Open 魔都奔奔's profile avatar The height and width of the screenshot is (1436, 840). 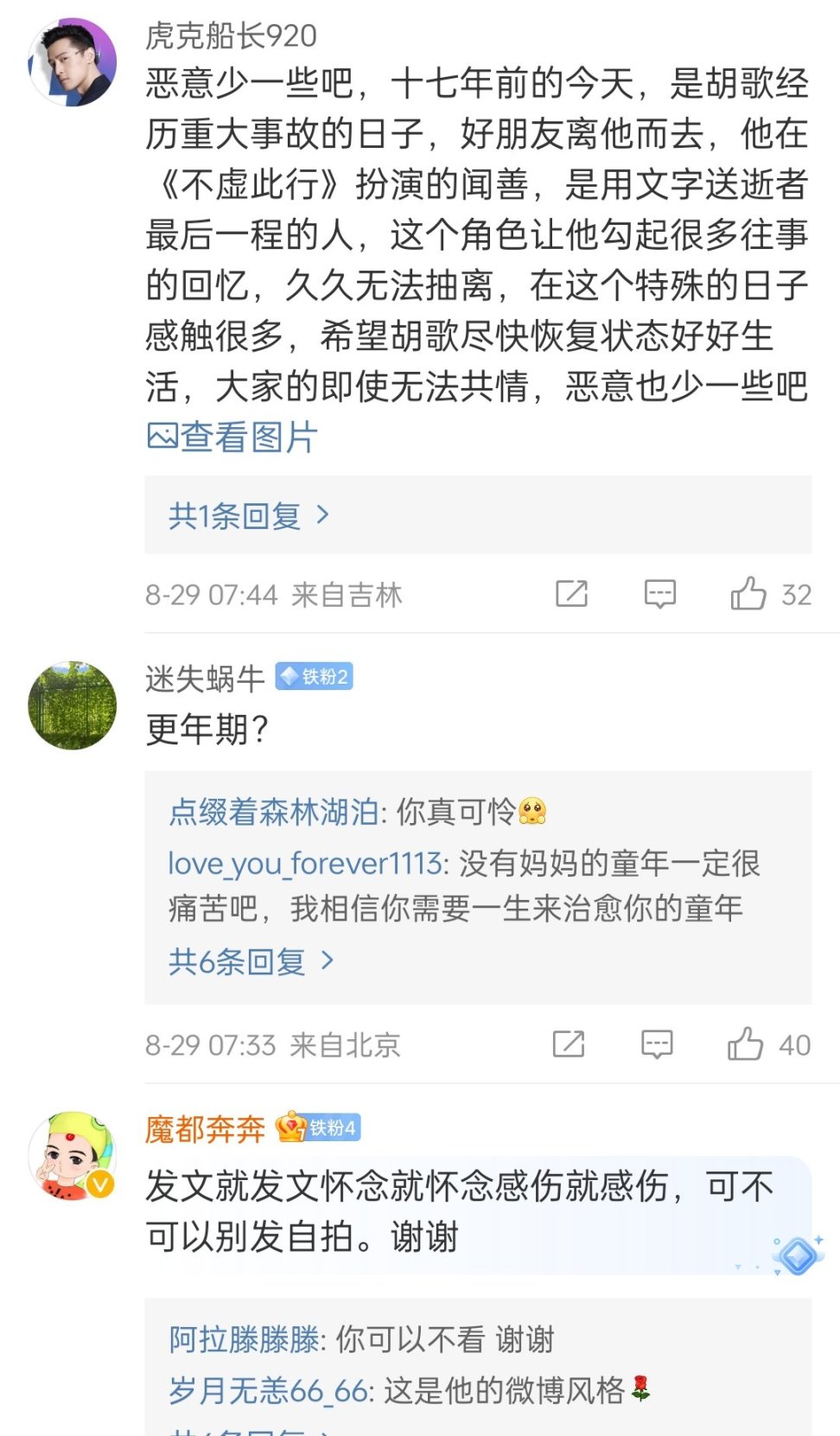73,1156
